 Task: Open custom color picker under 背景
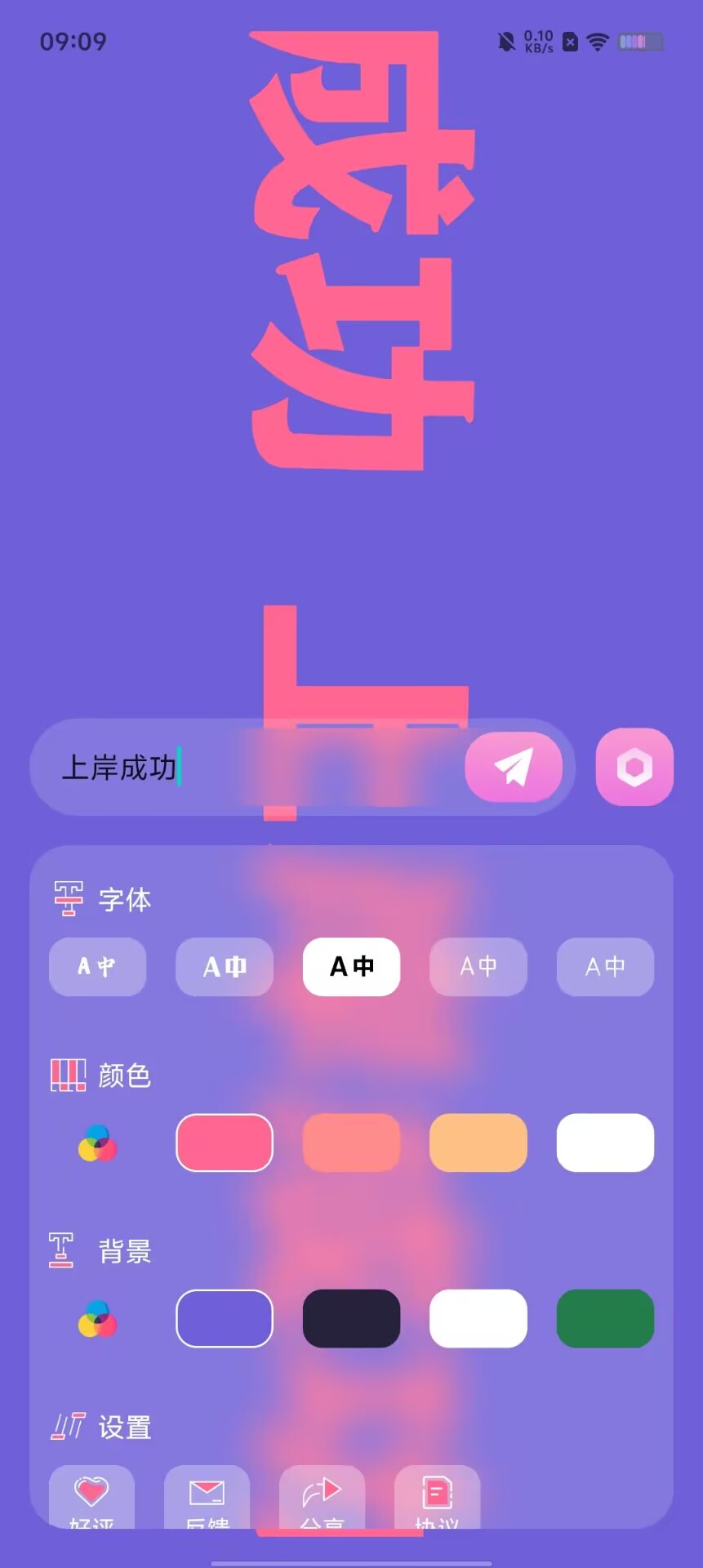(x=98, y=1319)
